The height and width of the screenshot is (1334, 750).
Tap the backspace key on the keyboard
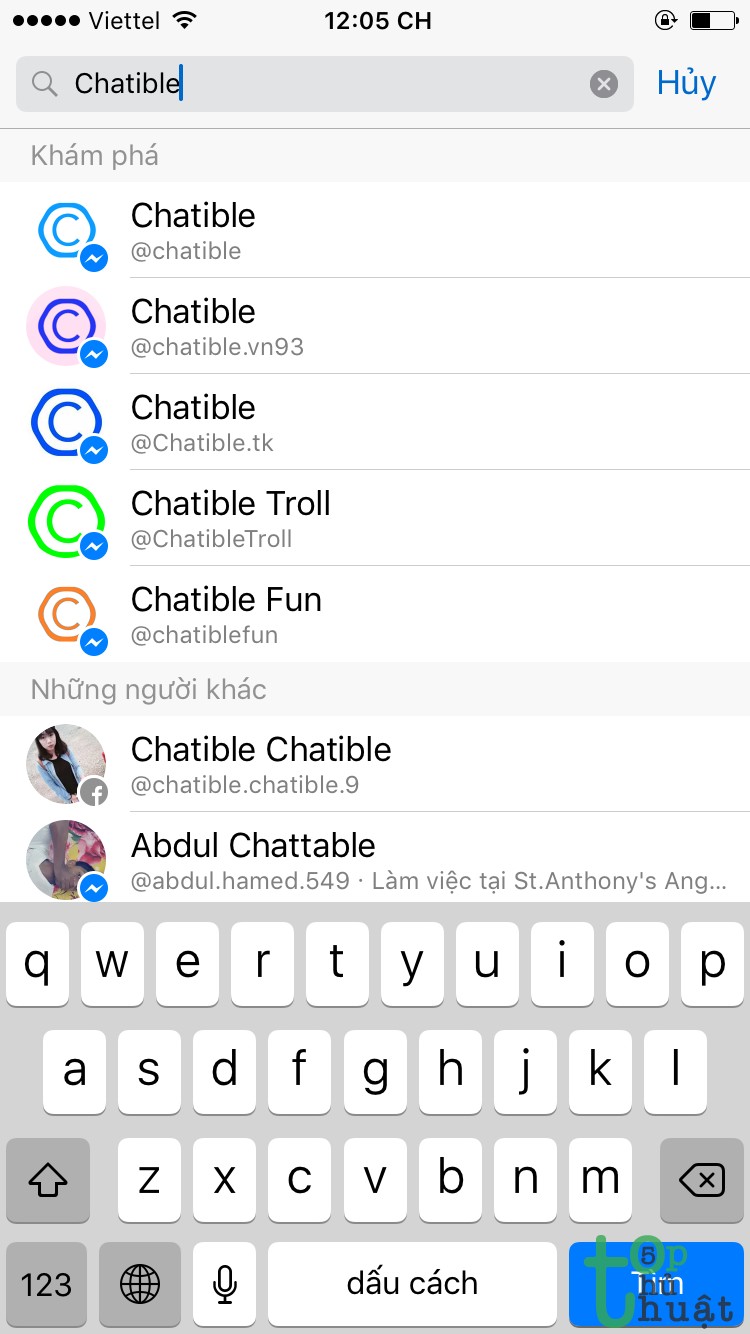(702, 1181)
